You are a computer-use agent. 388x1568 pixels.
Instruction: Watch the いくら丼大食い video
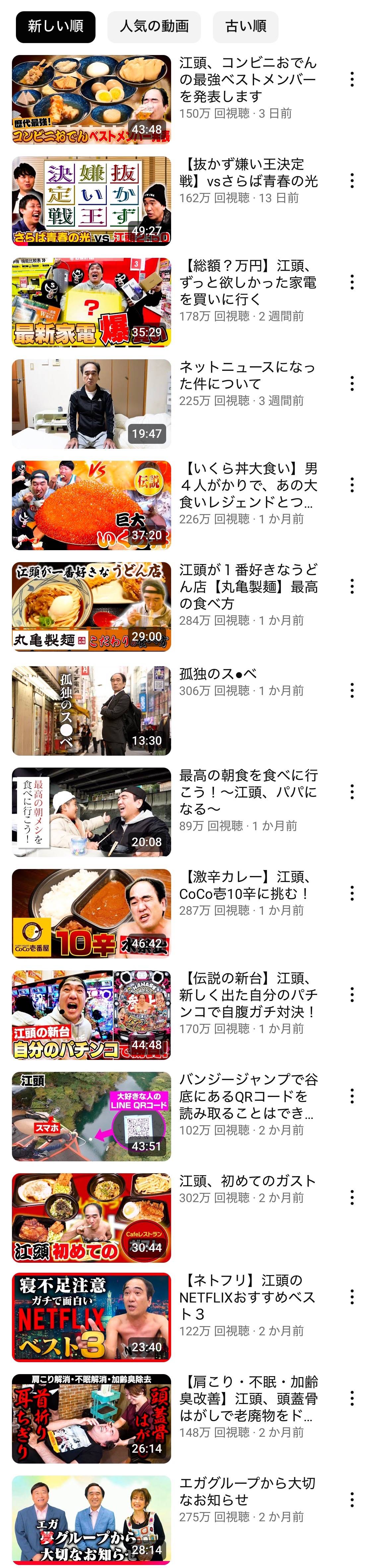[92, 505]
